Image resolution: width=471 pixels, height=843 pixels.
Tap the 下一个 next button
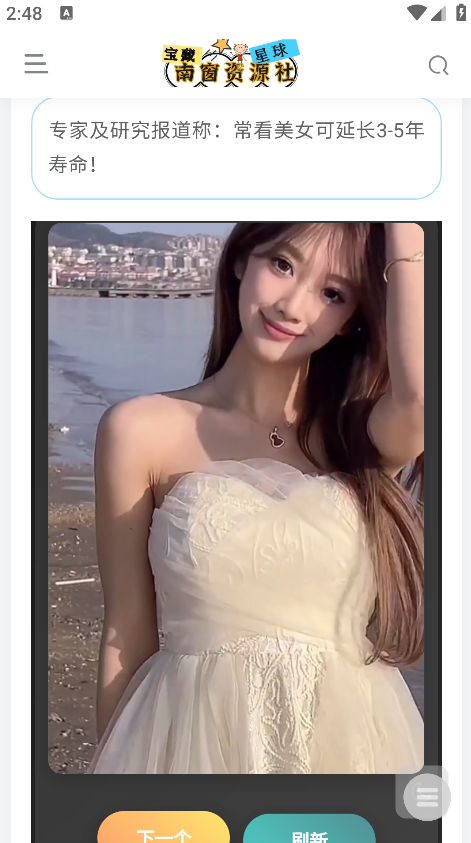pyautogui.click(x=163, y=827)
